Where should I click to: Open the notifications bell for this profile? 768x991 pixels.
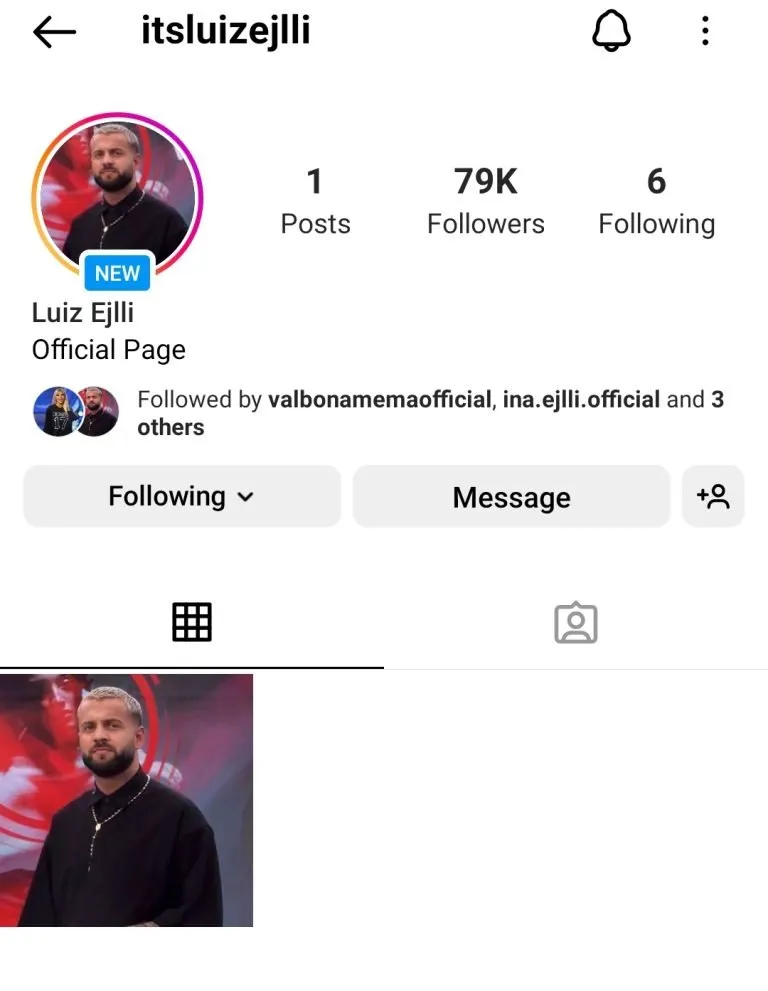tap(611, 33)
